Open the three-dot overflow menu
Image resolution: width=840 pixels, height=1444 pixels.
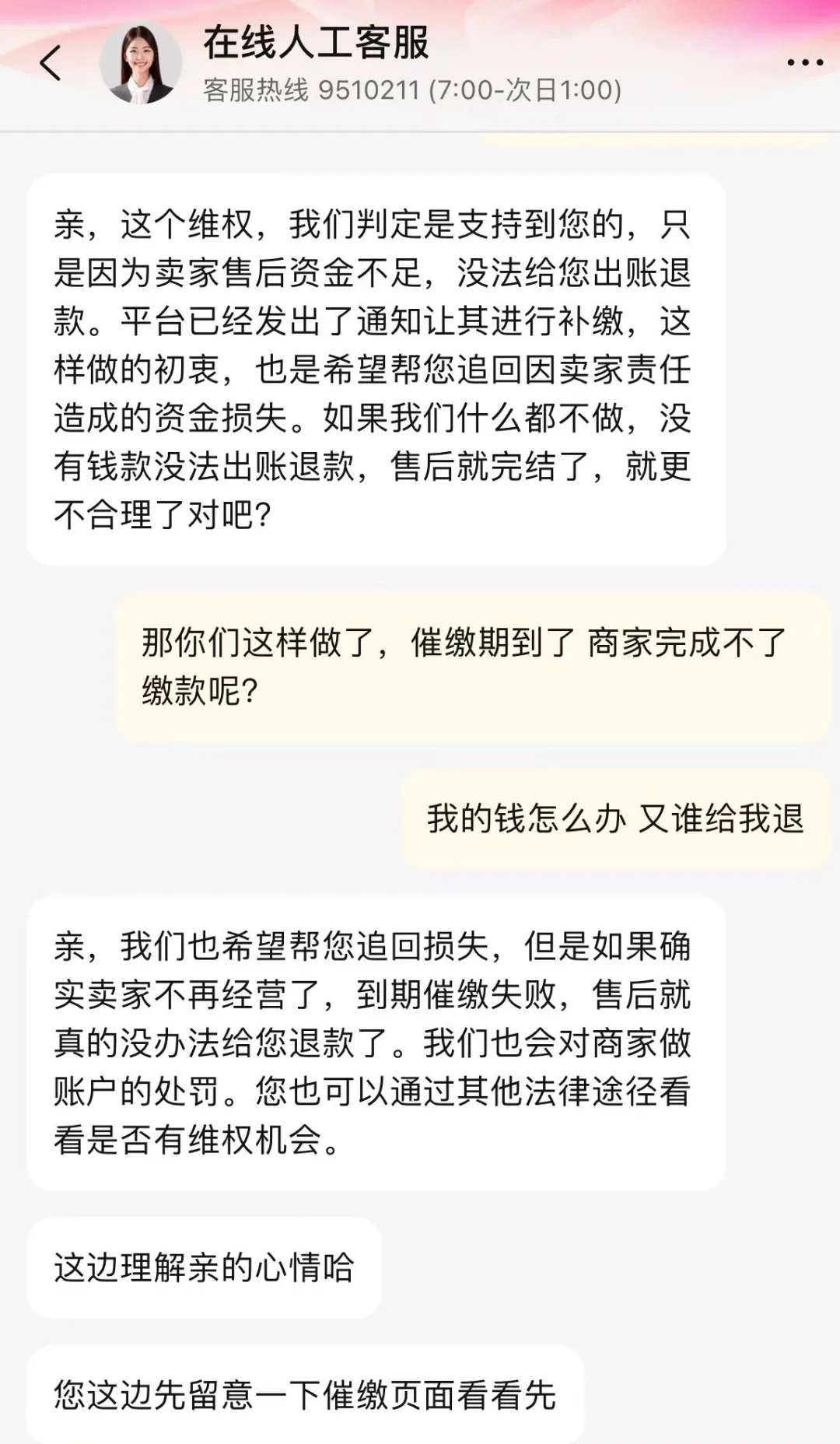pyautogui.click(x=804, y=62)
